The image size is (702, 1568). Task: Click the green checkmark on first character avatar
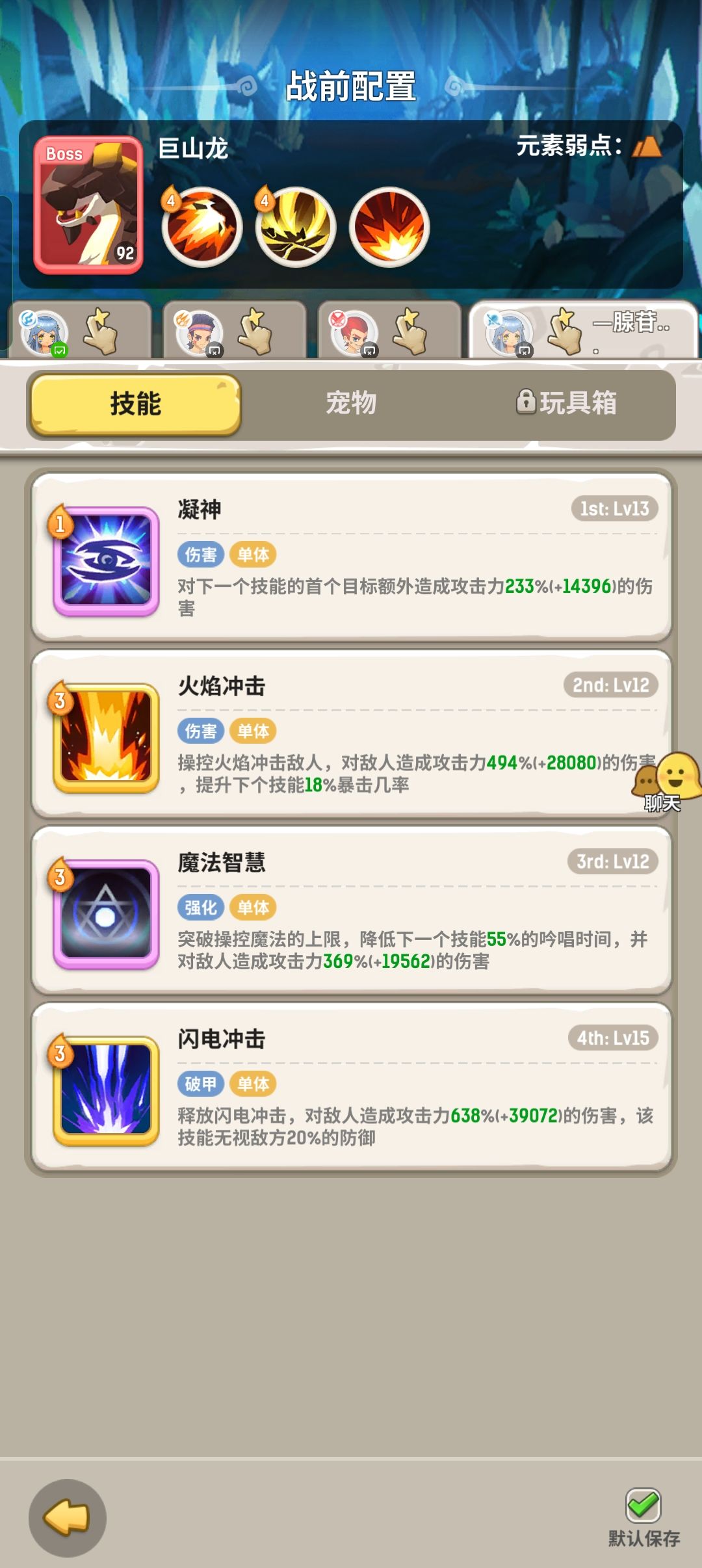(x=60, y=348)
